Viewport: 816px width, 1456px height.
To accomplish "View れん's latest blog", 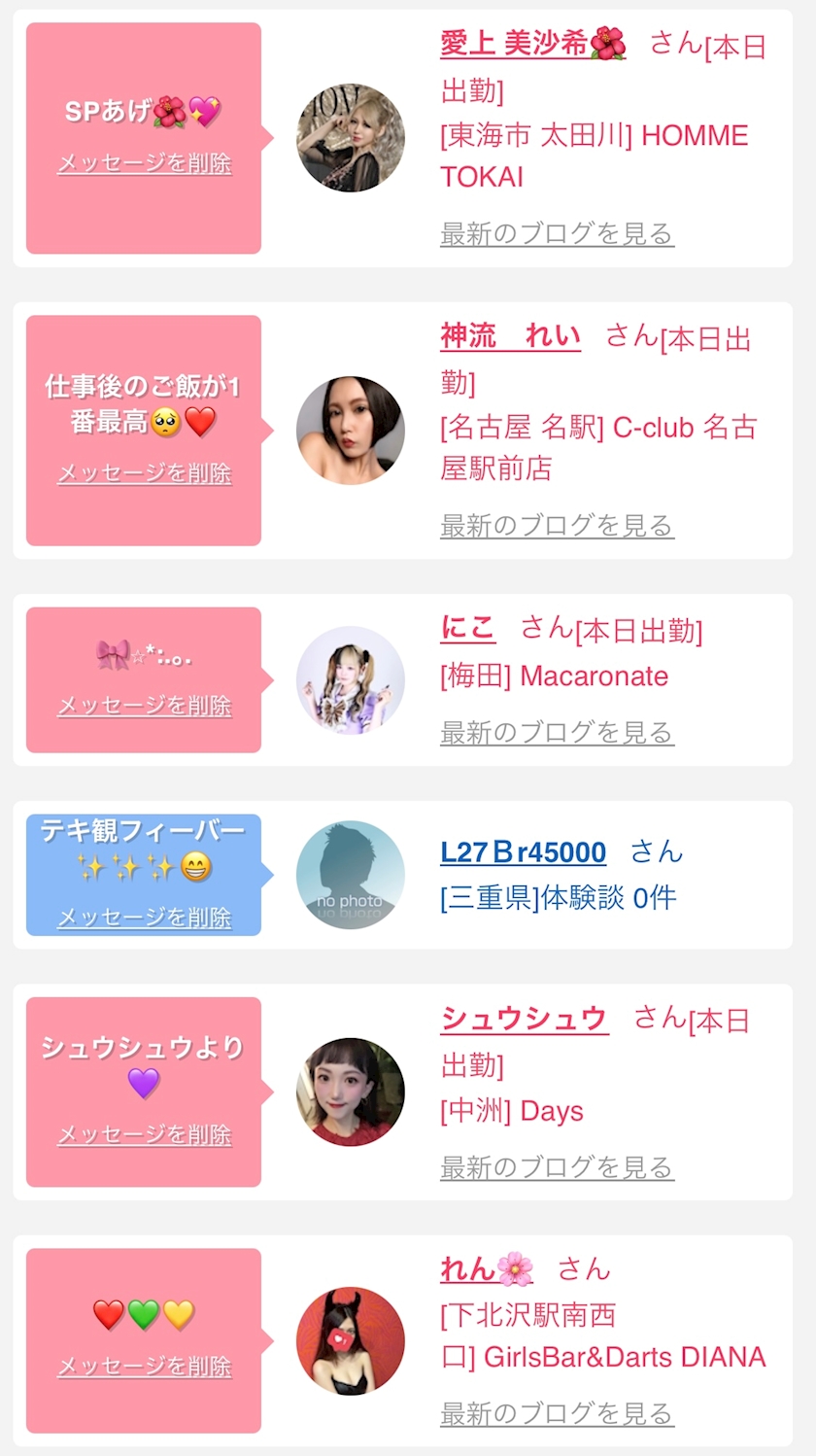I will coord(557,1413).
